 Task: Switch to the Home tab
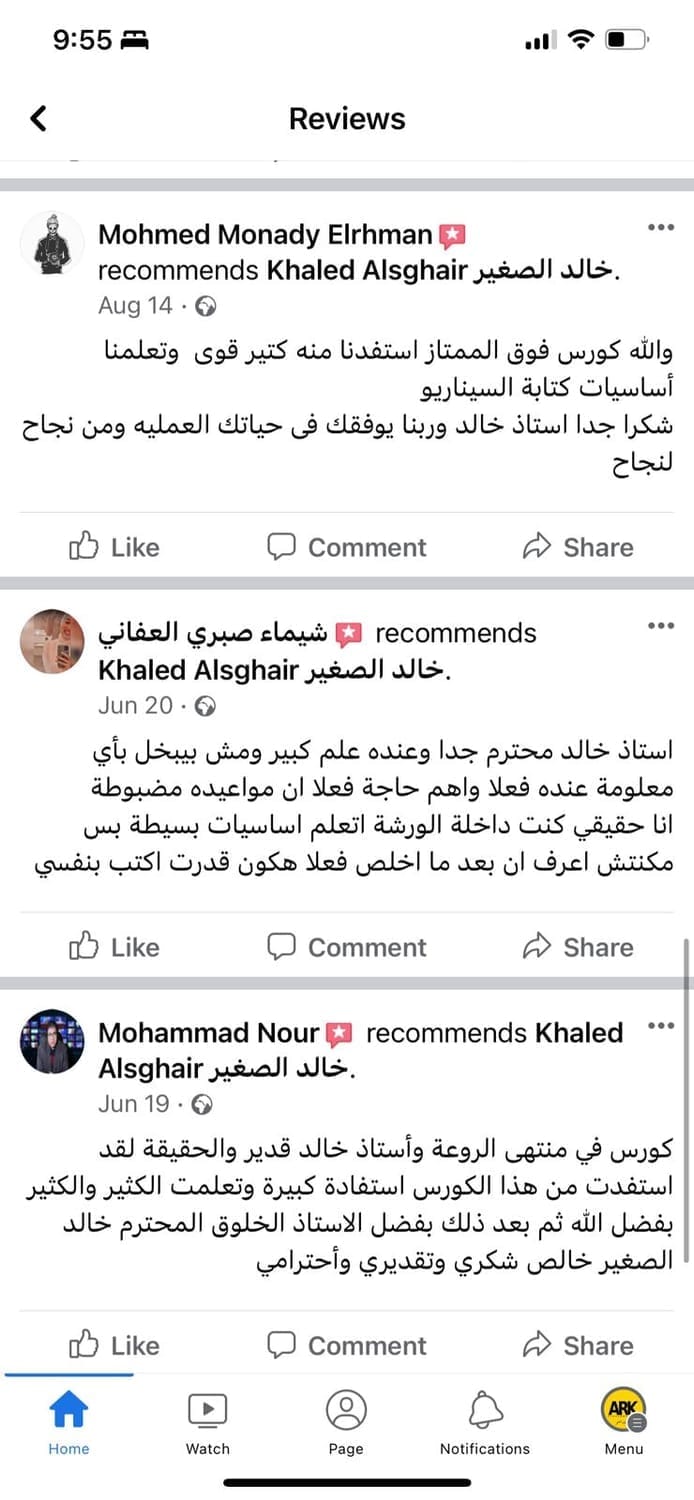69,1422
